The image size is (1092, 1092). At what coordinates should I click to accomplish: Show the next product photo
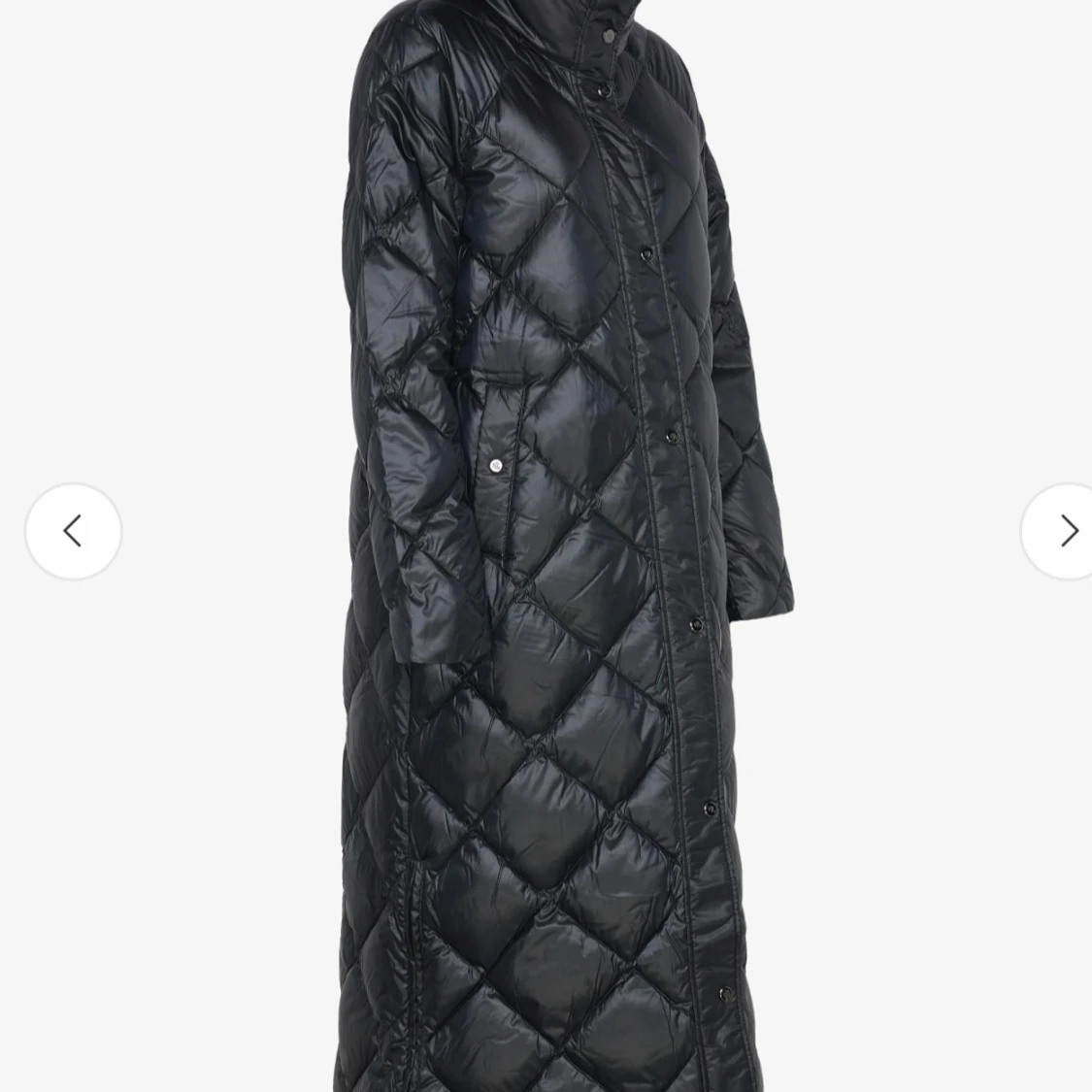pos(1059,531)
